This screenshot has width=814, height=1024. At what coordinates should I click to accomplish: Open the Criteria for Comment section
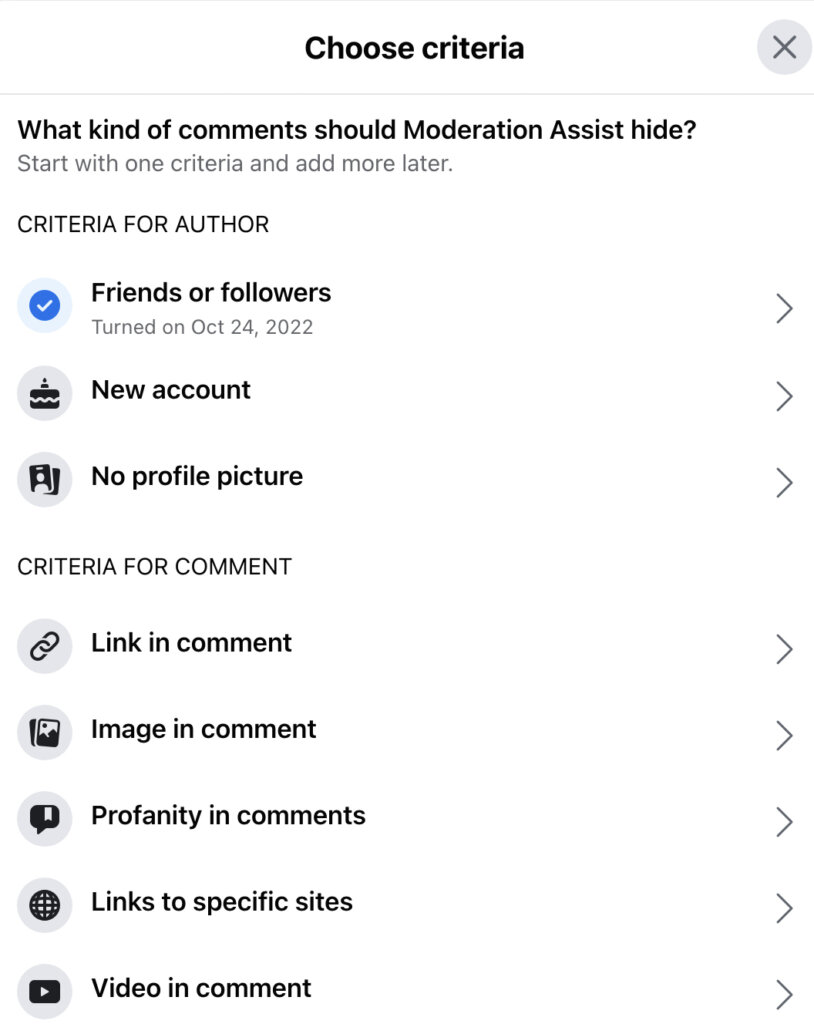tap(154, 566)
